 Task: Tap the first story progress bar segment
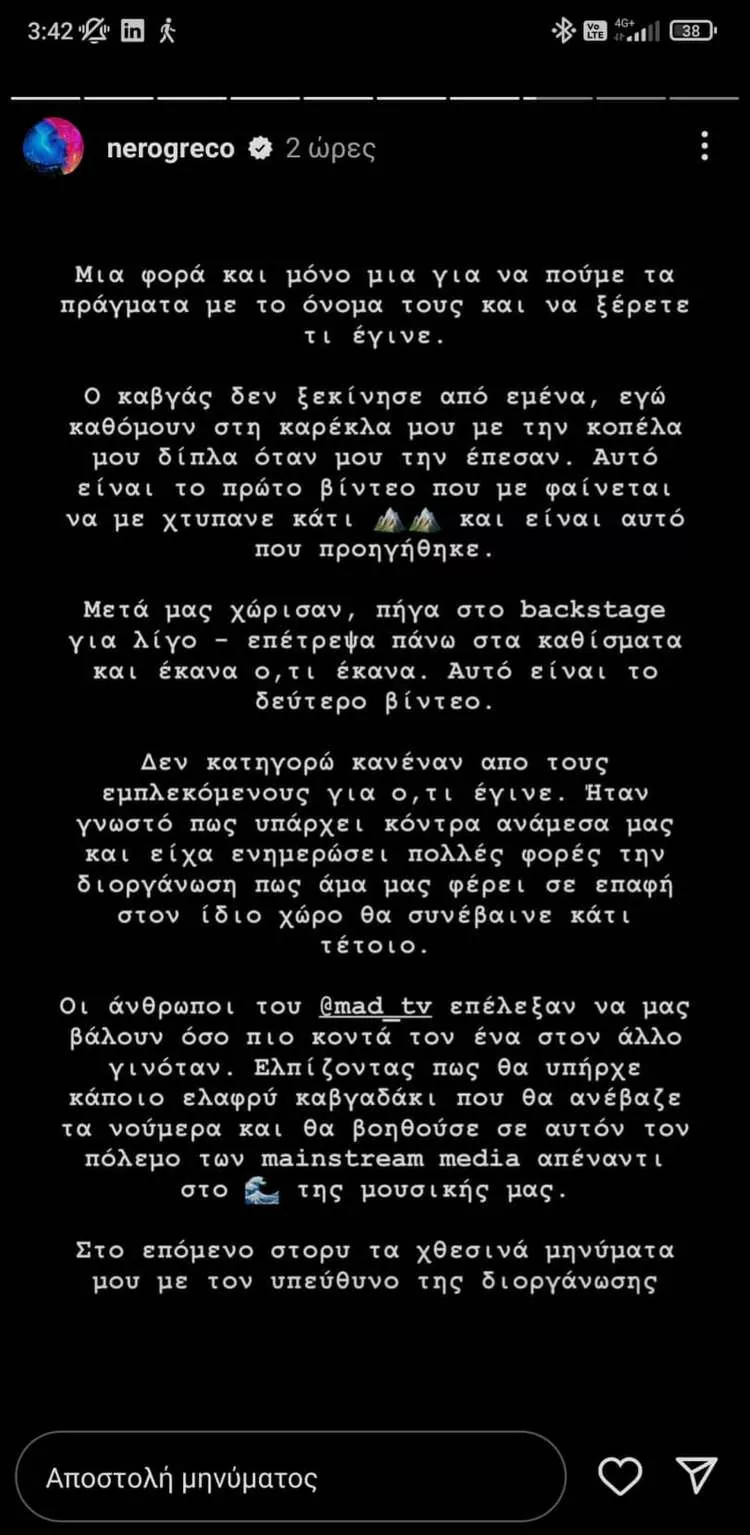[45, 97]
